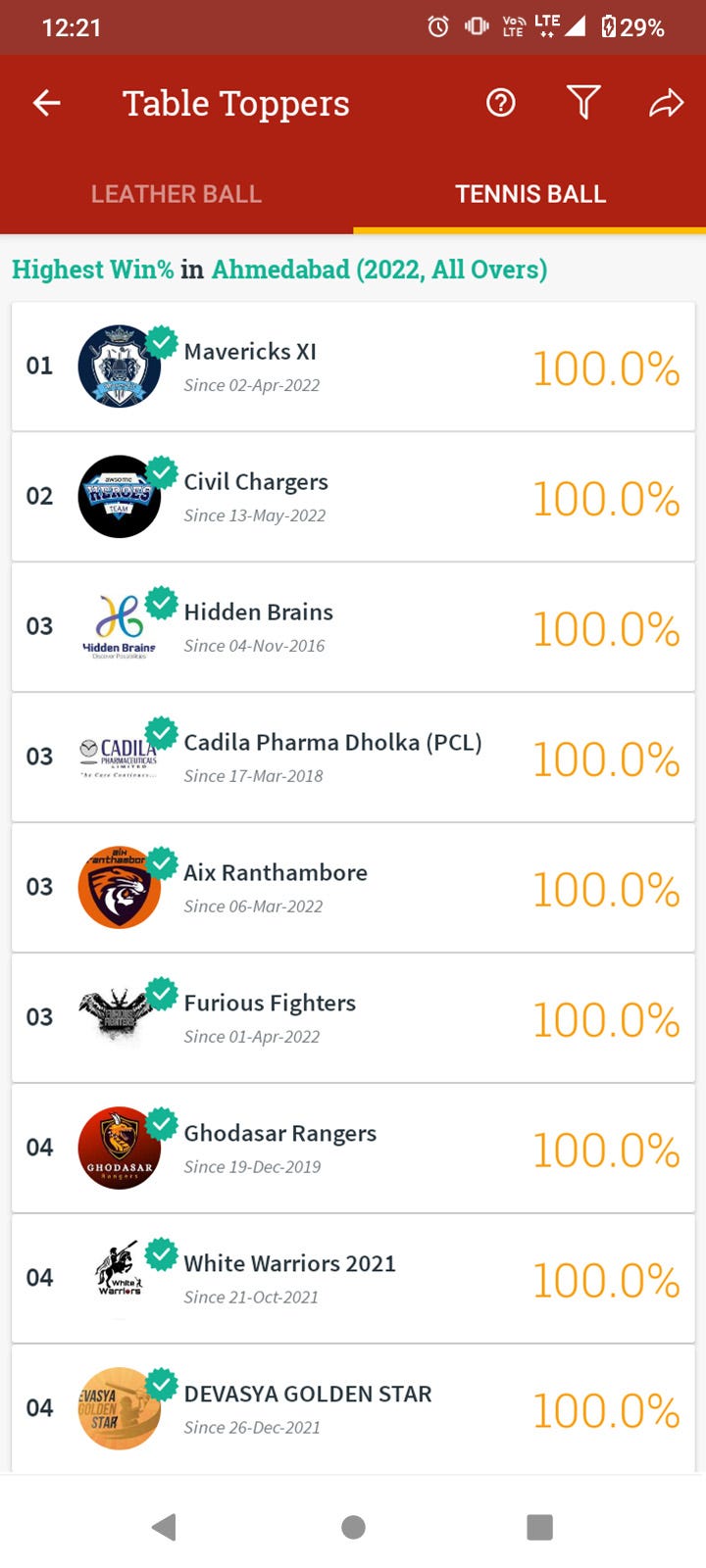
Task: Select the Tennis Ball tab
Action: click(529, 194)
